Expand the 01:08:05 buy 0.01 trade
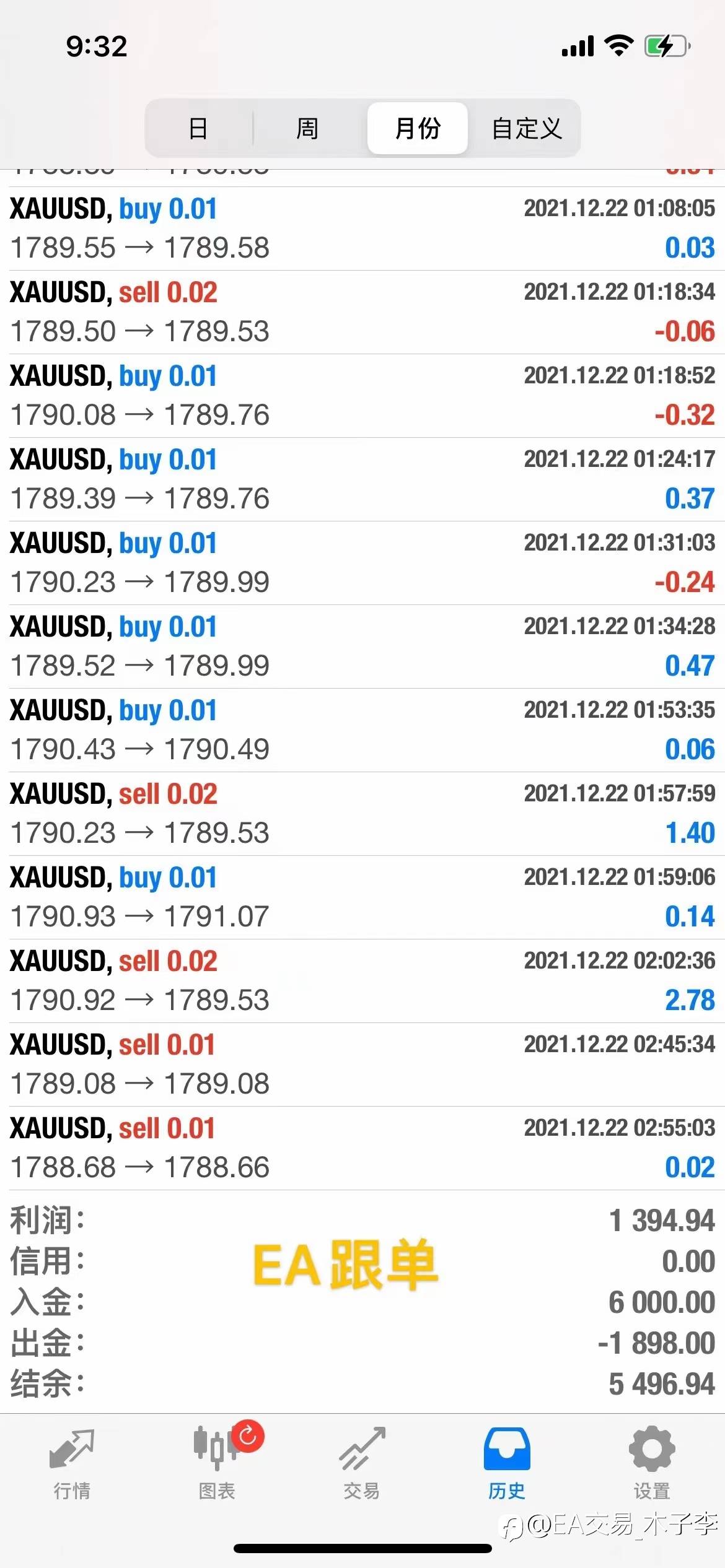Screen dimensions: 725x1568 click(x=362, y=229)
